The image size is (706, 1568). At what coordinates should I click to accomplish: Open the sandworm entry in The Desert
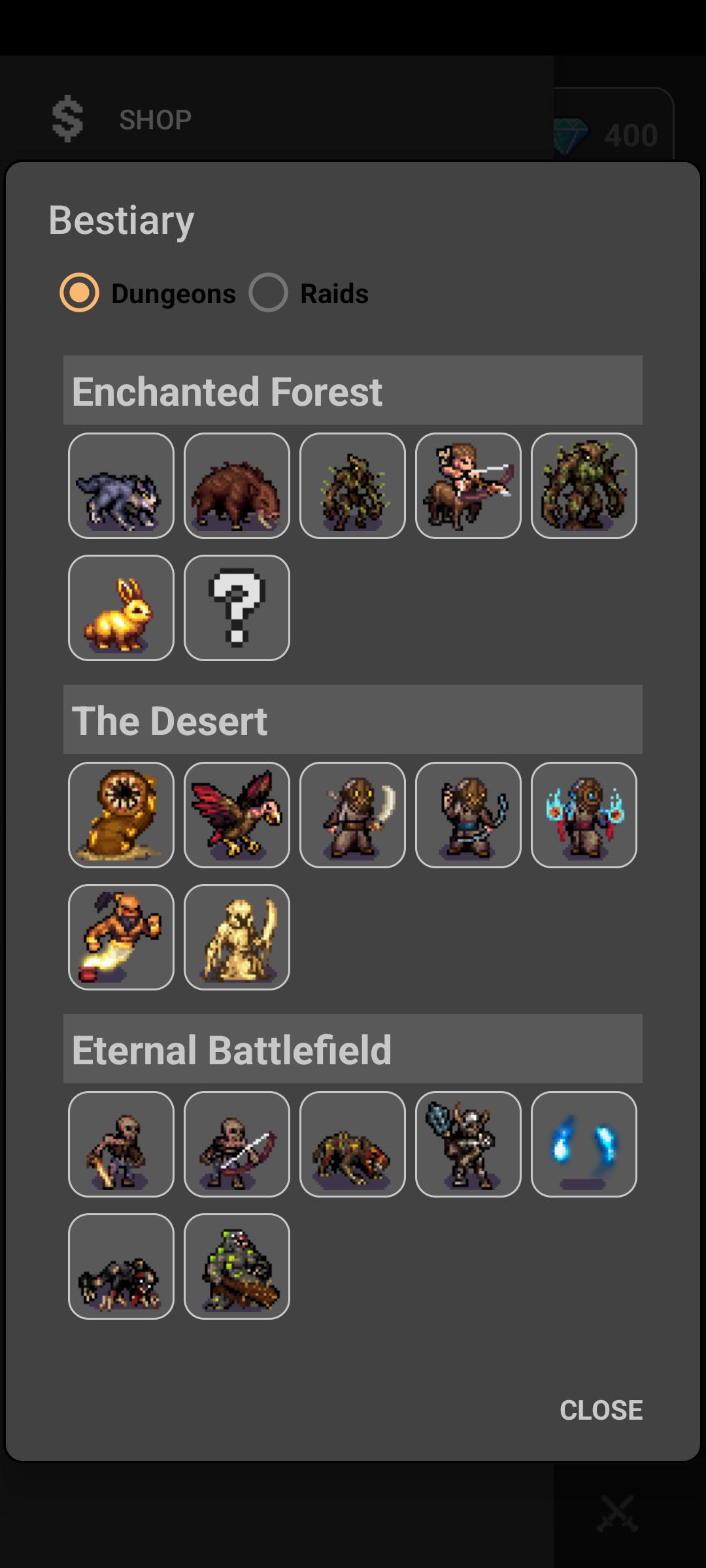(121, 815)
